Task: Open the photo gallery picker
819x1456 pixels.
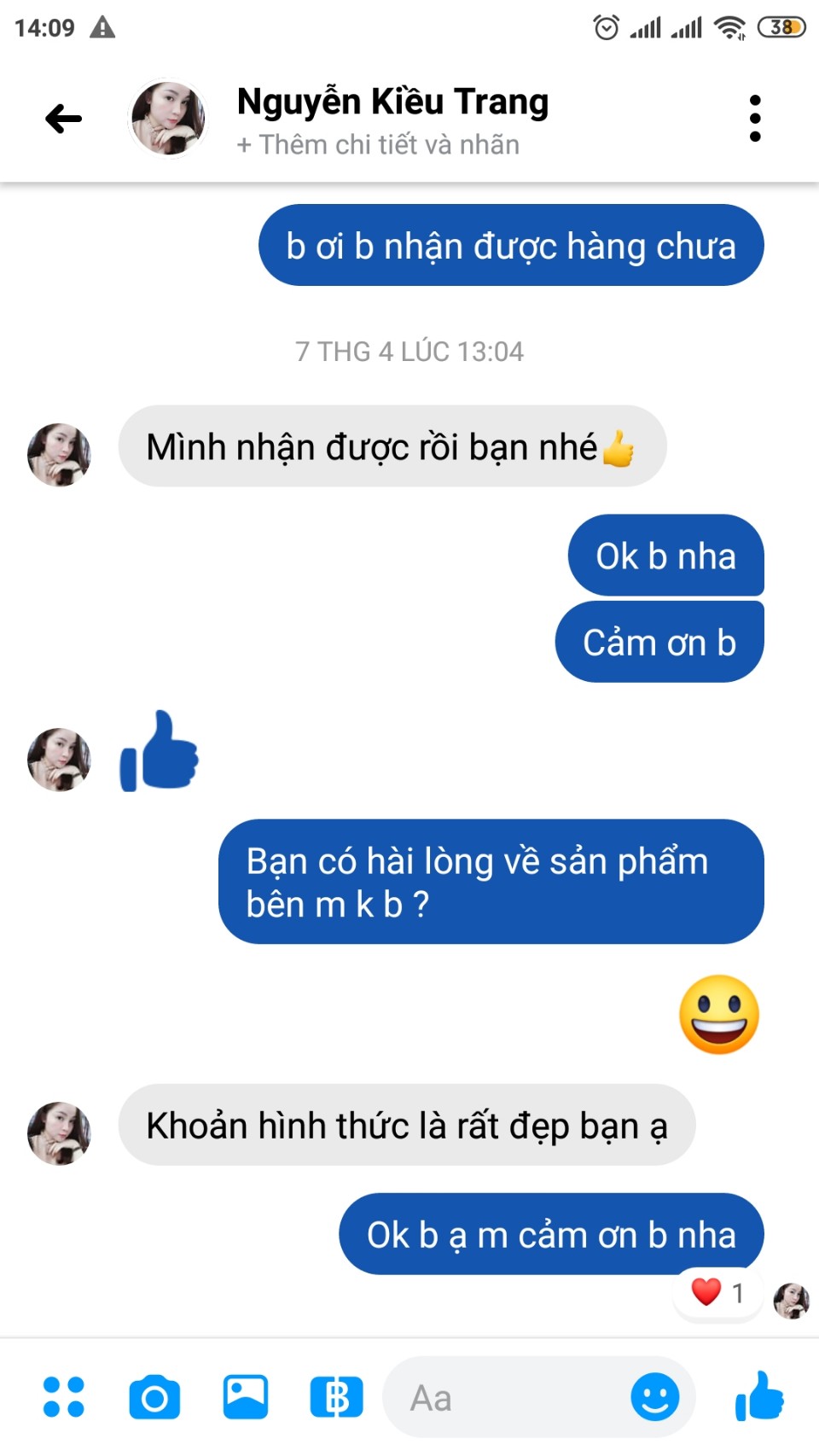Action: click(x=246, y=1397)
